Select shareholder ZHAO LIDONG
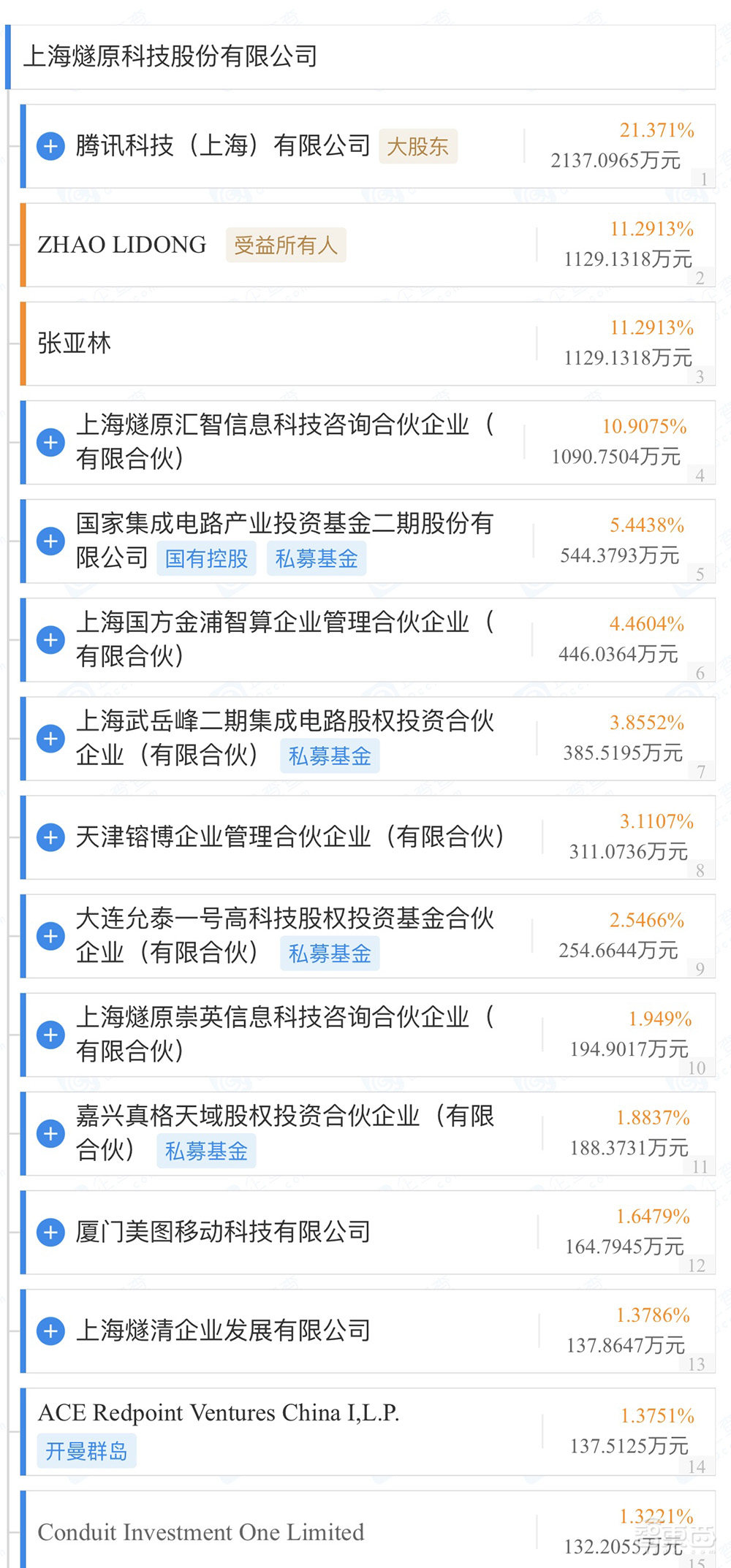 [121, 245]
